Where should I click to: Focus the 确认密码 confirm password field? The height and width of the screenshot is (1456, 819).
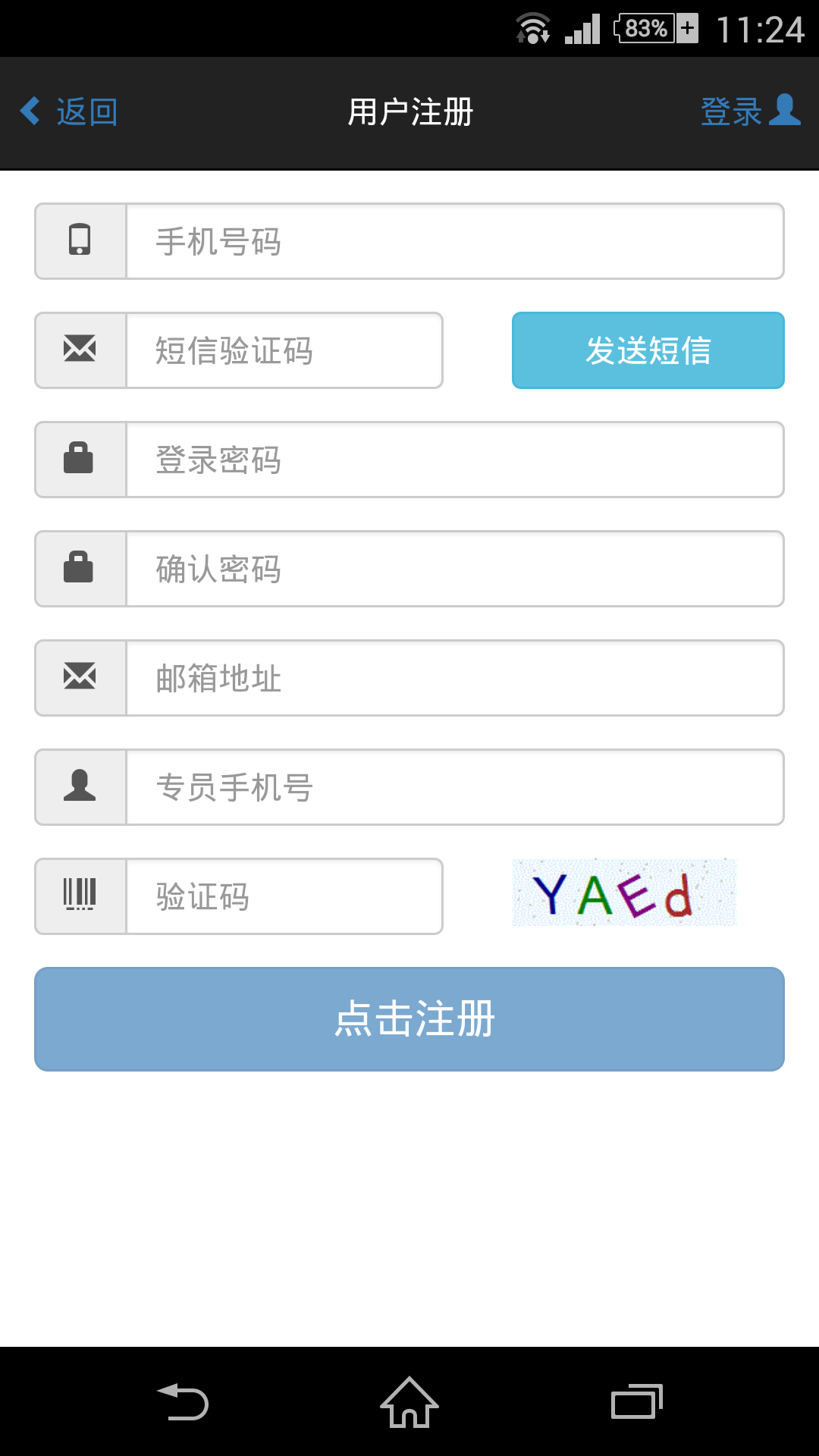(x=453, y=570)
